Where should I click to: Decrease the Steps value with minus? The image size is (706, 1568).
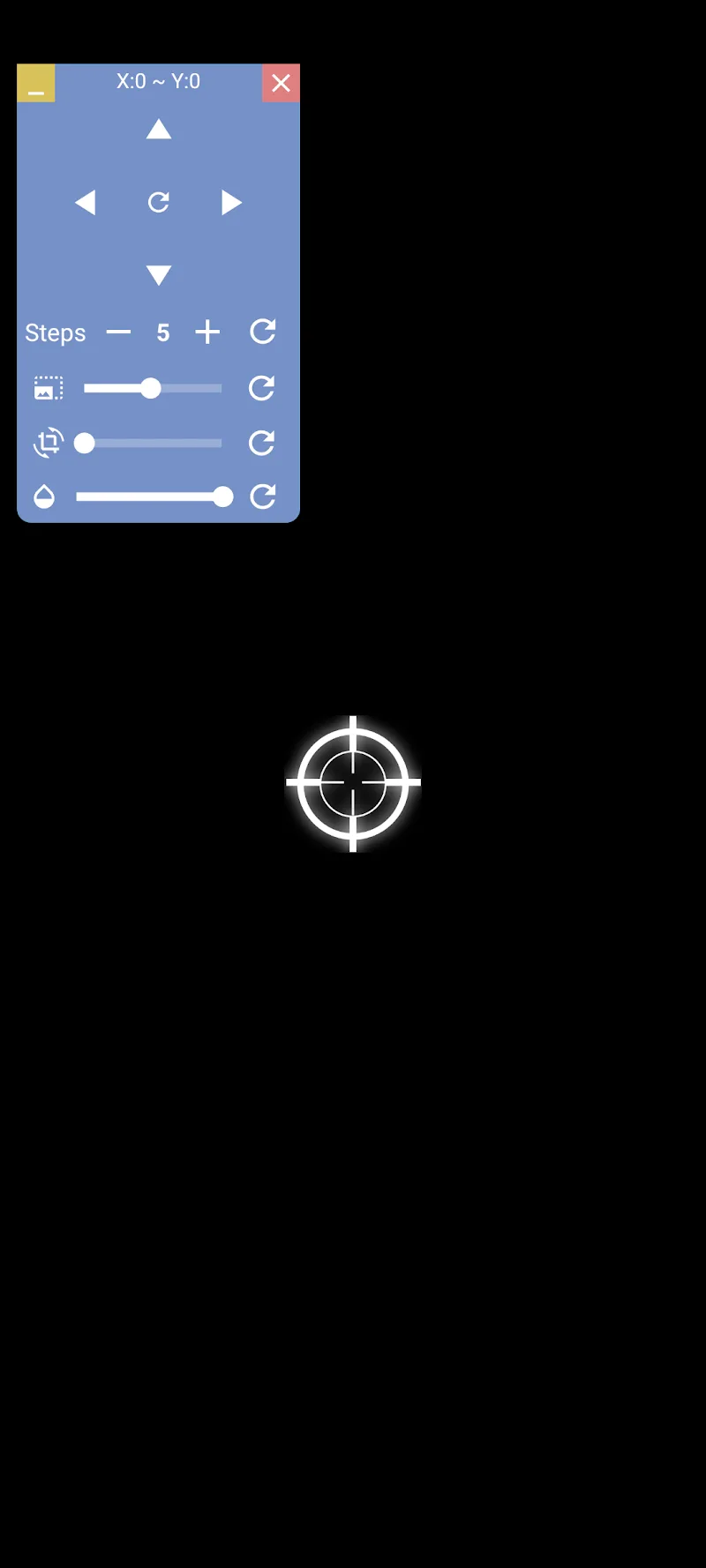click(x=118, y=332)
